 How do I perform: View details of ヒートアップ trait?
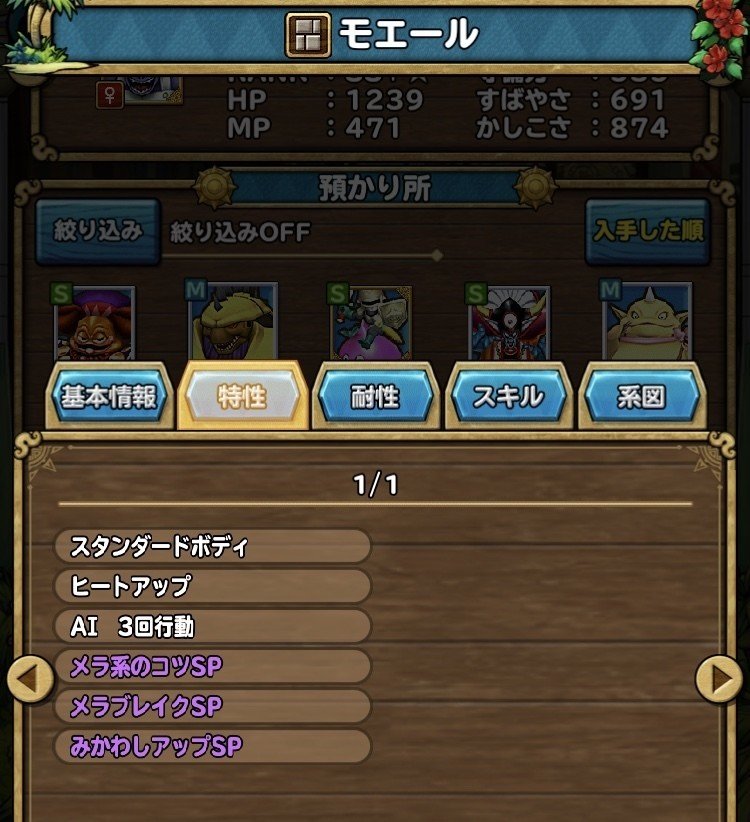point(213,586)
